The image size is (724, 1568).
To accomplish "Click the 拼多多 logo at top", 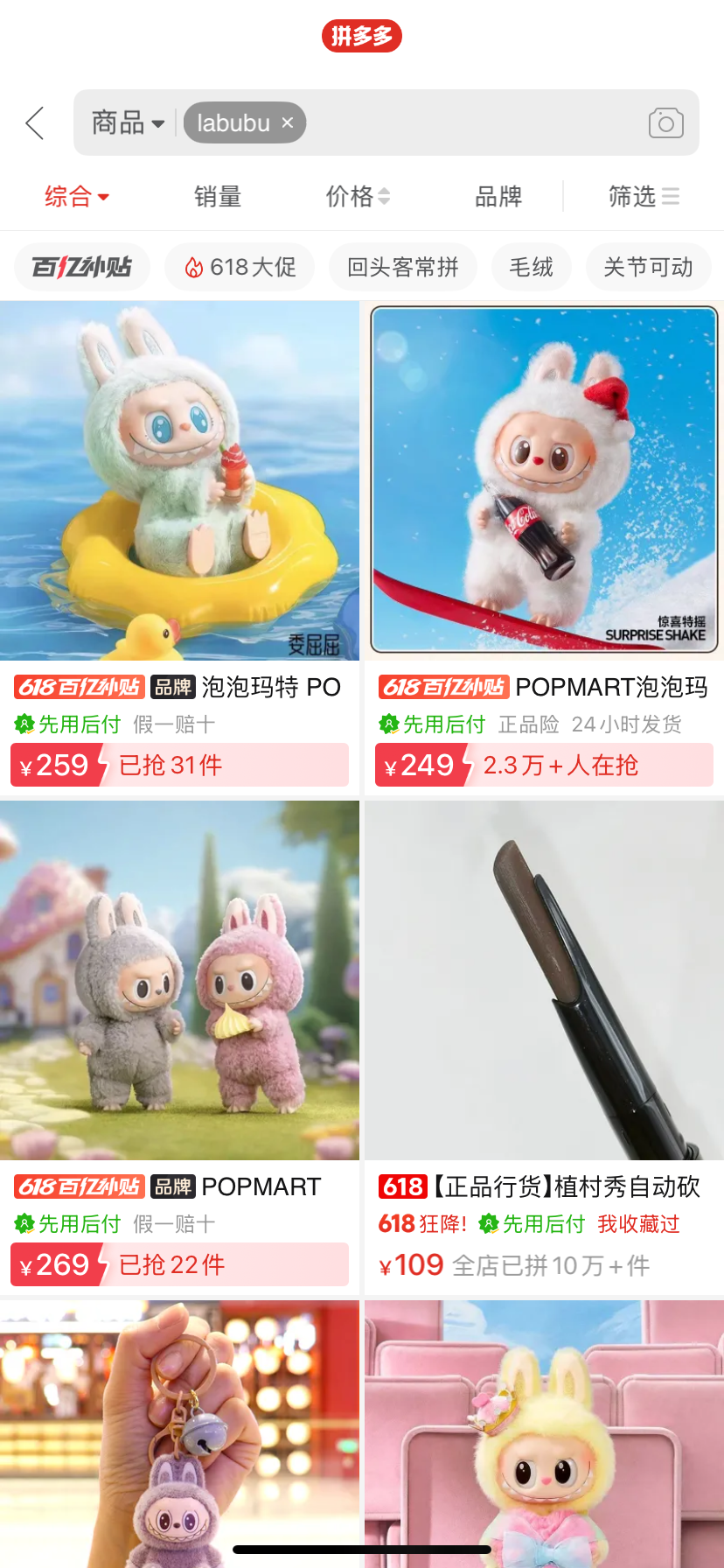I will coord(362,36).
